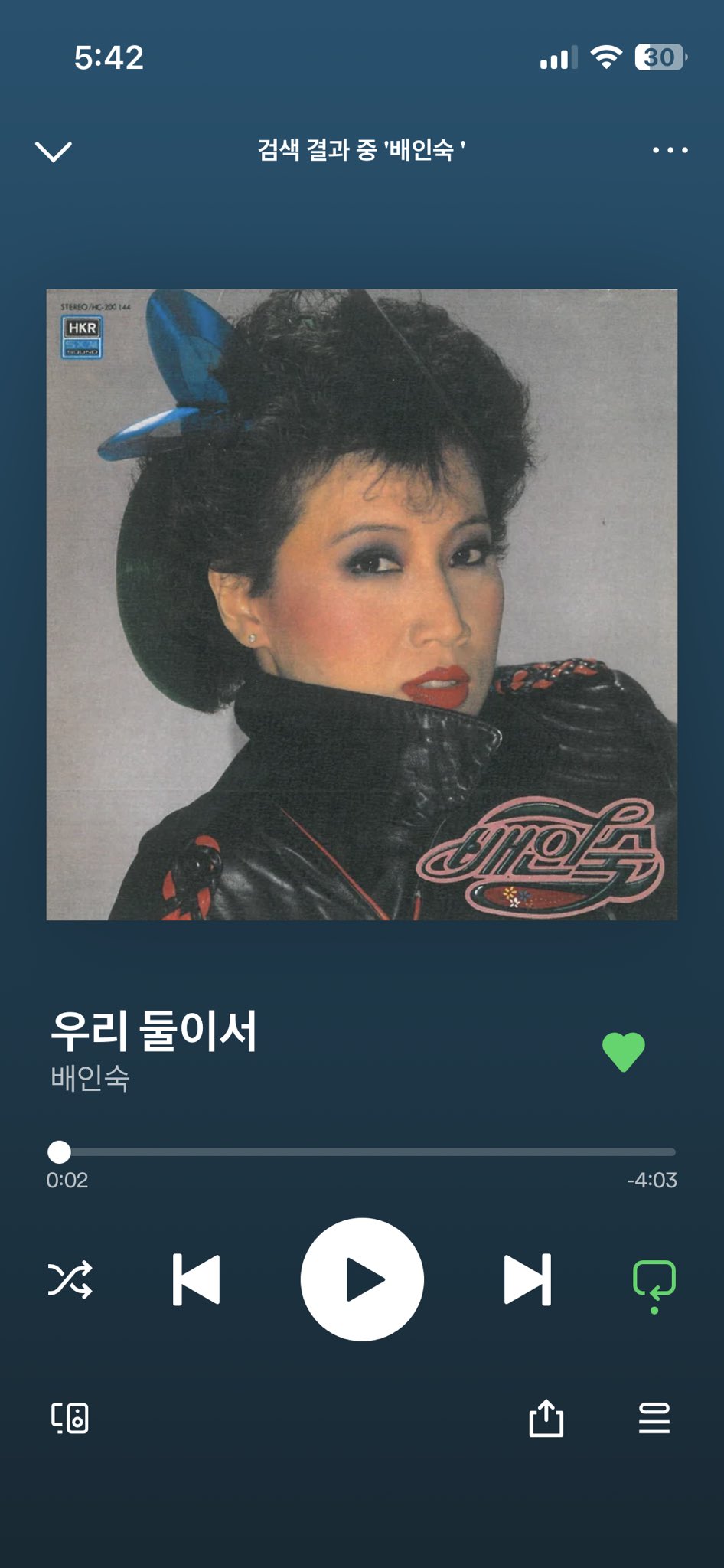Play the song 우리 둘이서

(x=362, y=1279)
